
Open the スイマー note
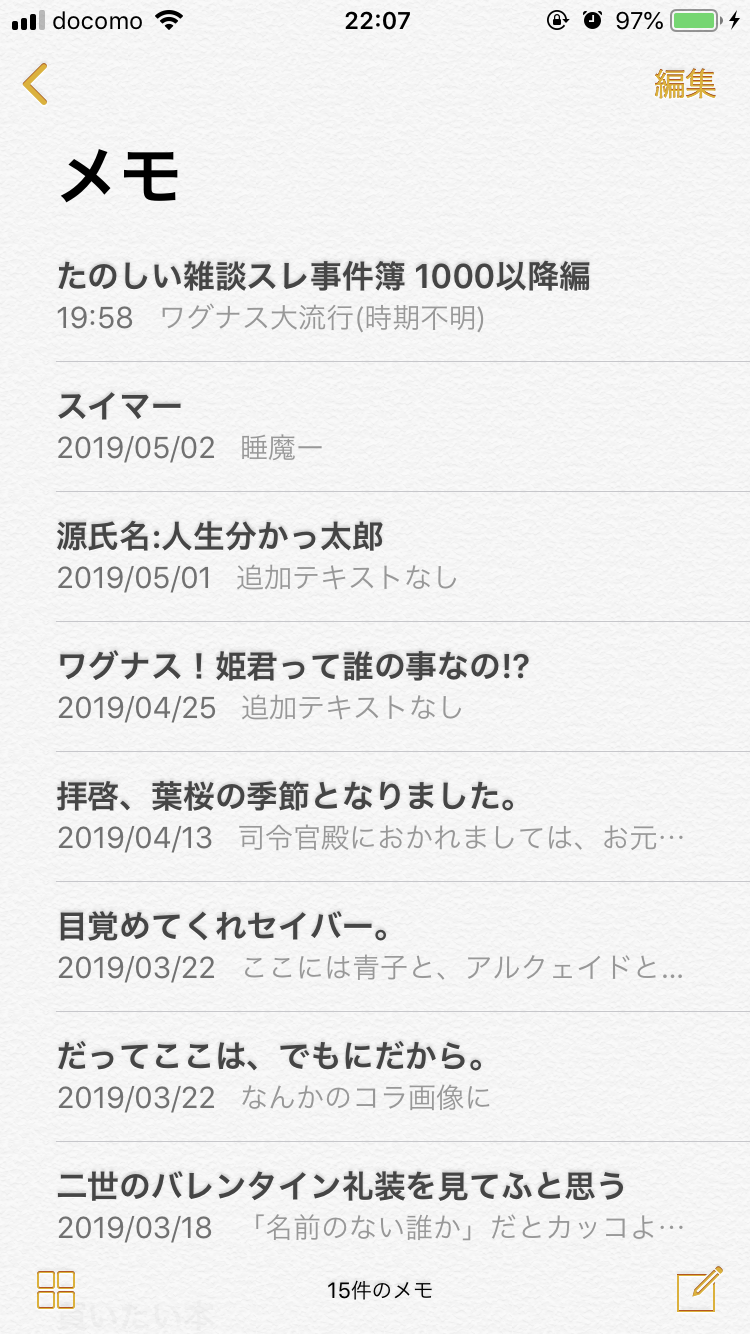(x=400, y=426)
